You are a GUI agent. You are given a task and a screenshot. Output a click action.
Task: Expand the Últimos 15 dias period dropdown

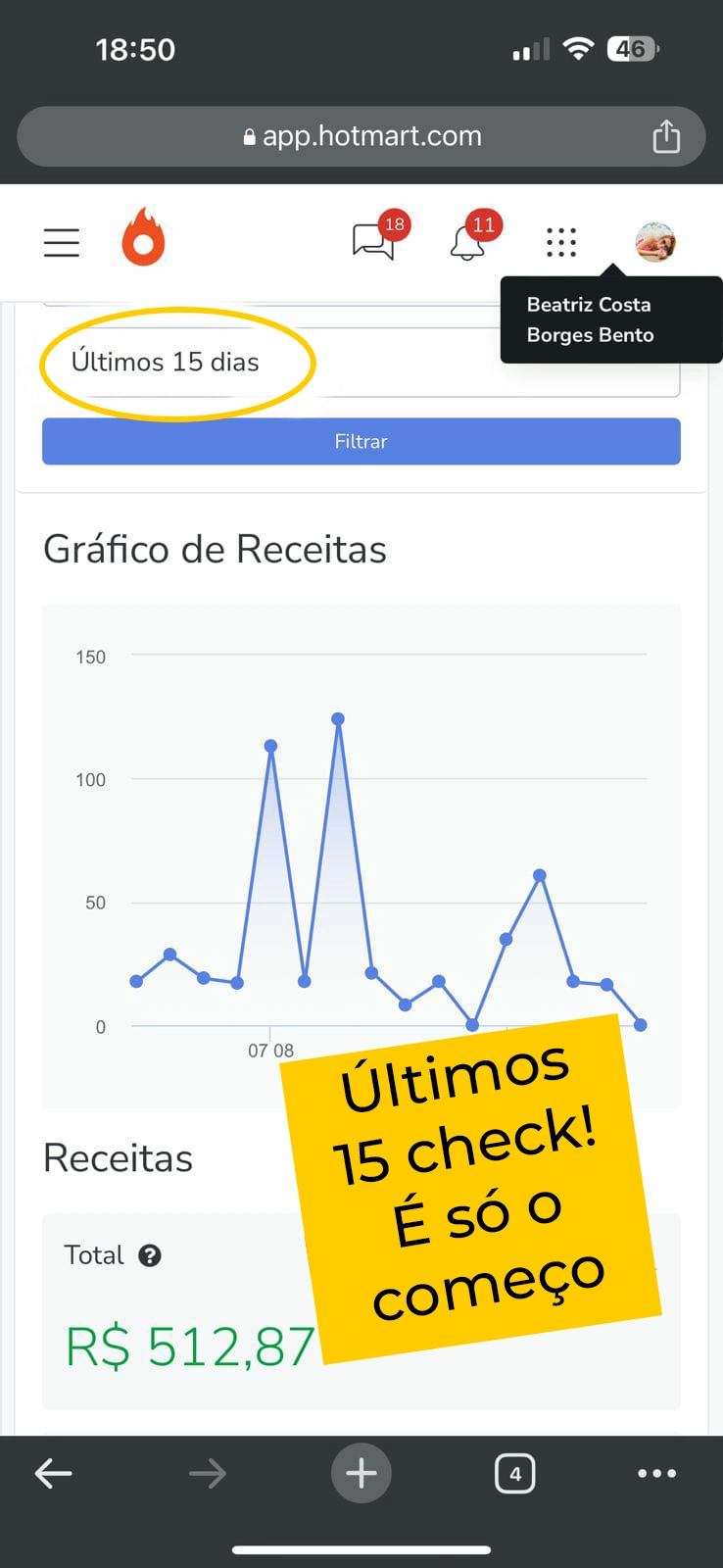[361, 362]
